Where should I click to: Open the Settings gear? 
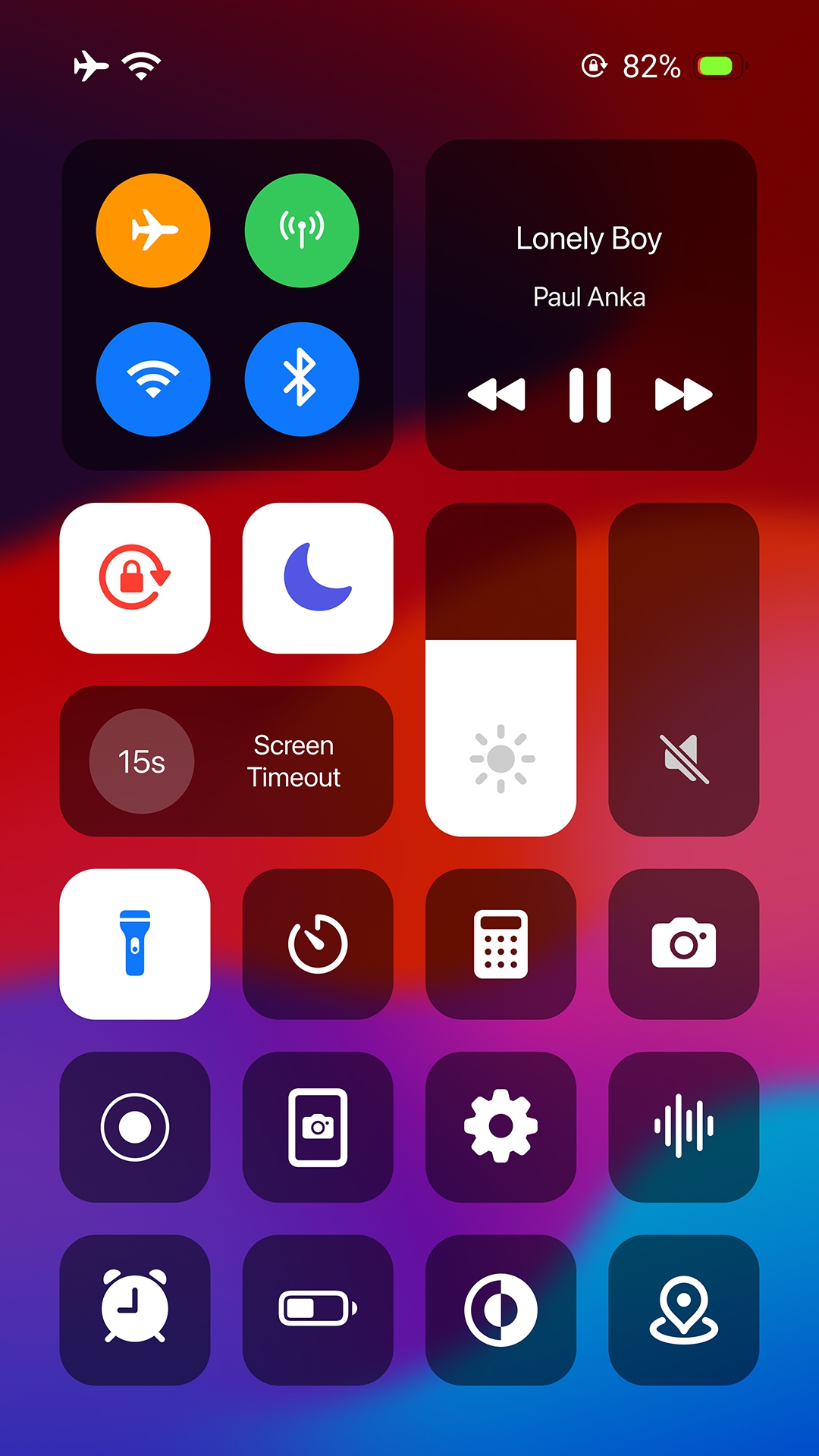(500, 1127)
